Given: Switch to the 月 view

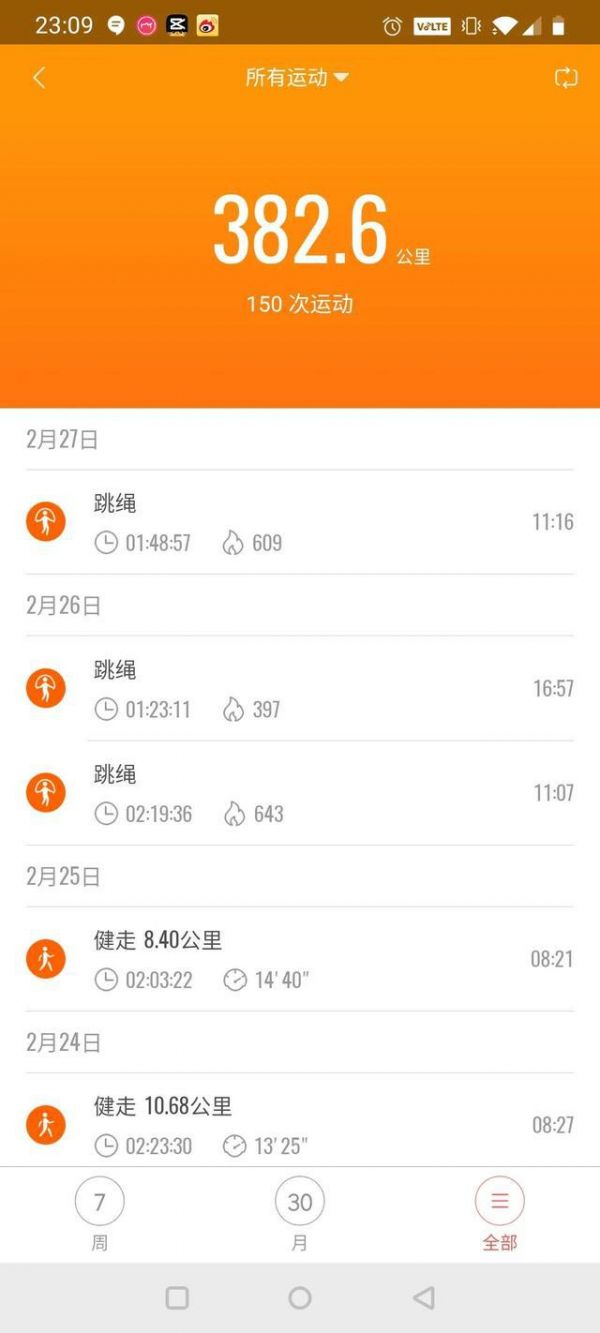Looking at the screenshot, I should [300, 1214].
